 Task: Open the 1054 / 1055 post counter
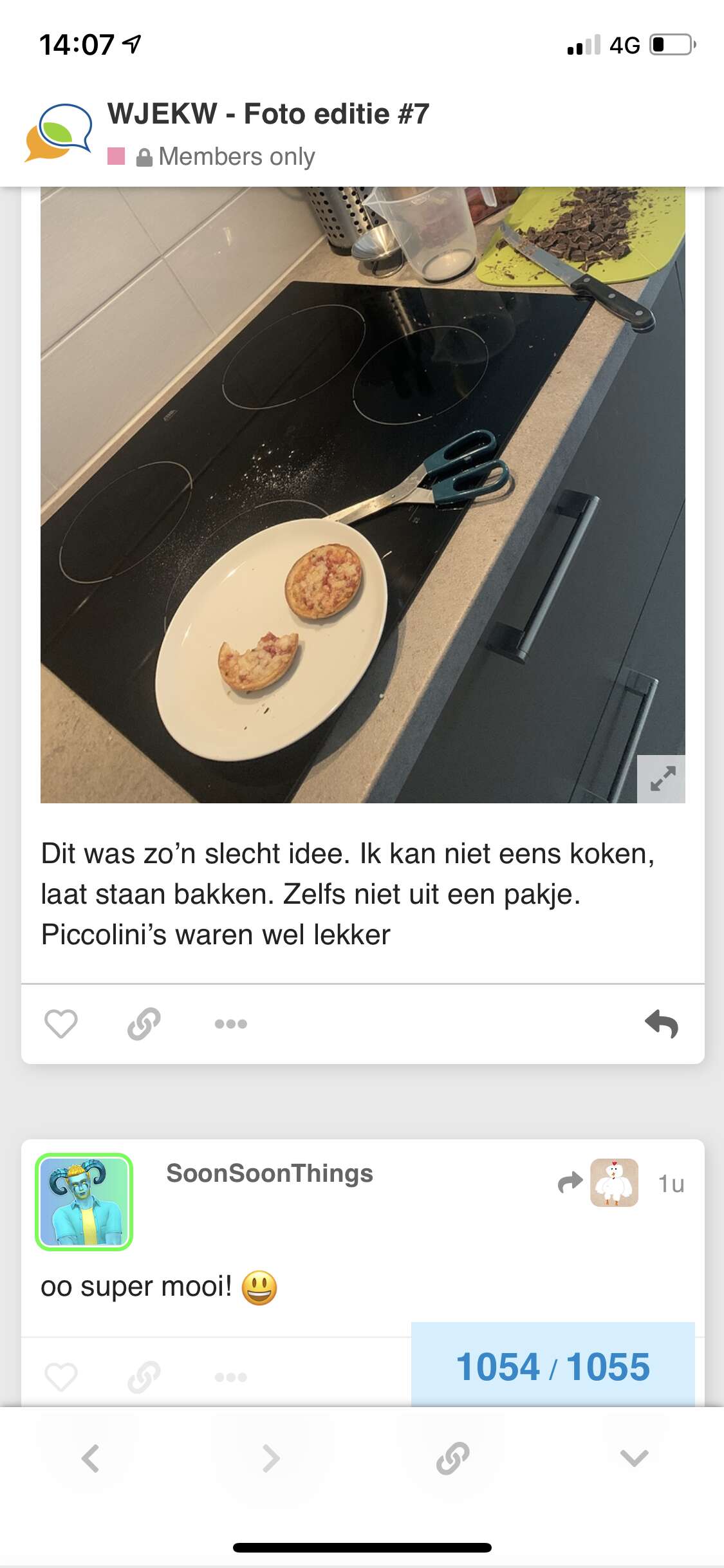pos(553,1366)
